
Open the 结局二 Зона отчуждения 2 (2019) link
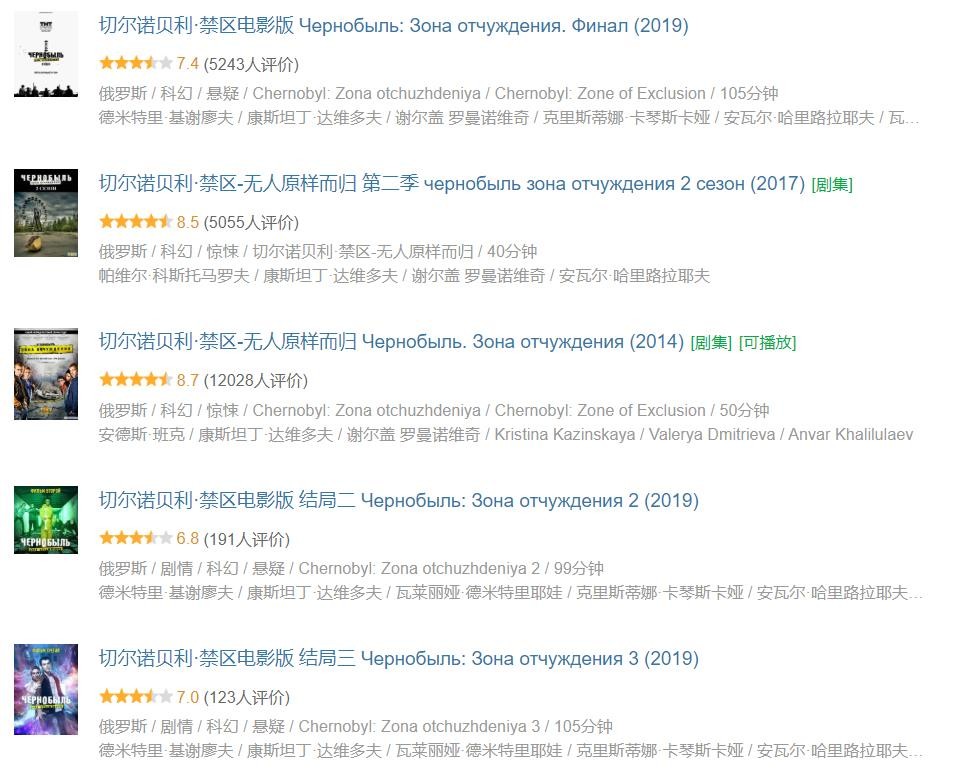pyautogui.click(x=398, y=501)
